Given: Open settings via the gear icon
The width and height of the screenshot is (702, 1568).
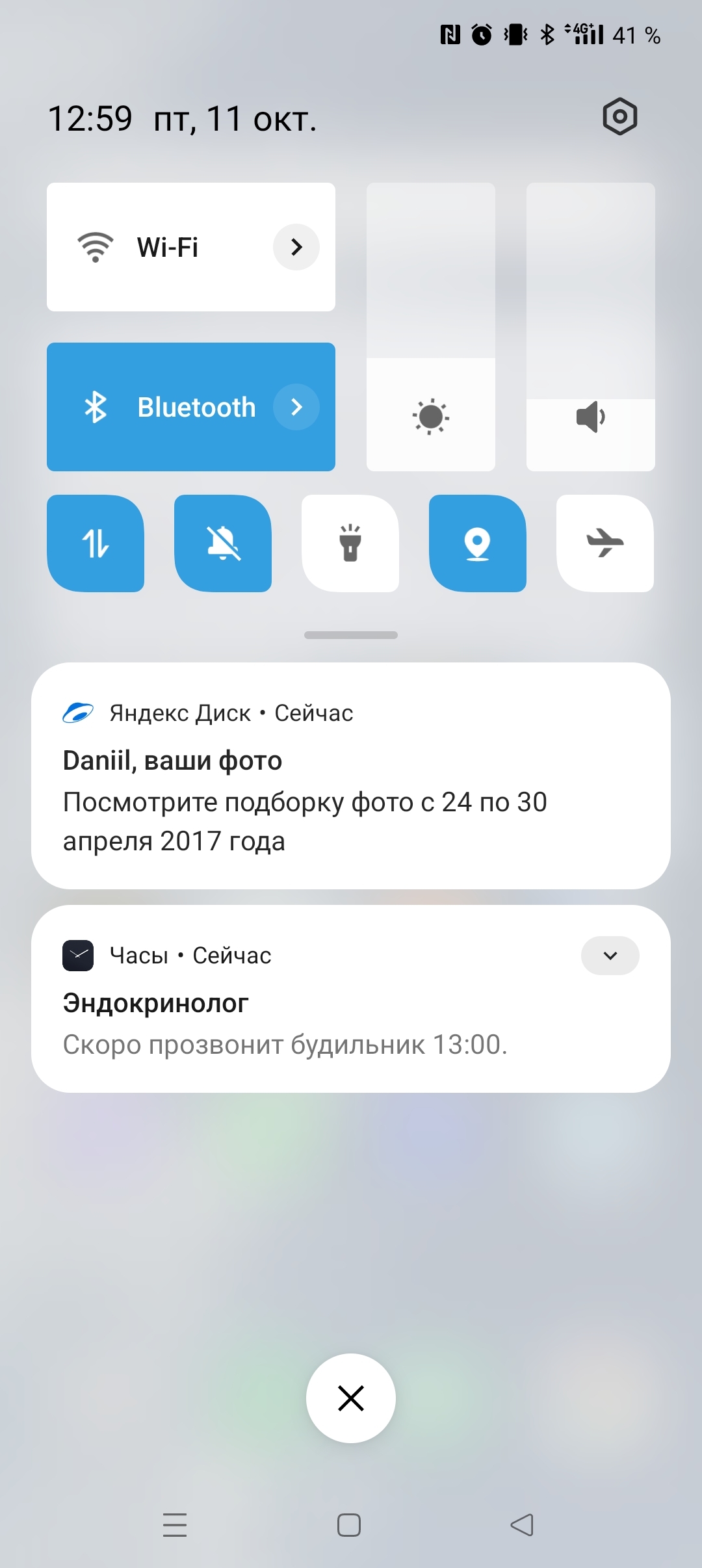Looking at the screenshot, I should [x=619, y=117].
